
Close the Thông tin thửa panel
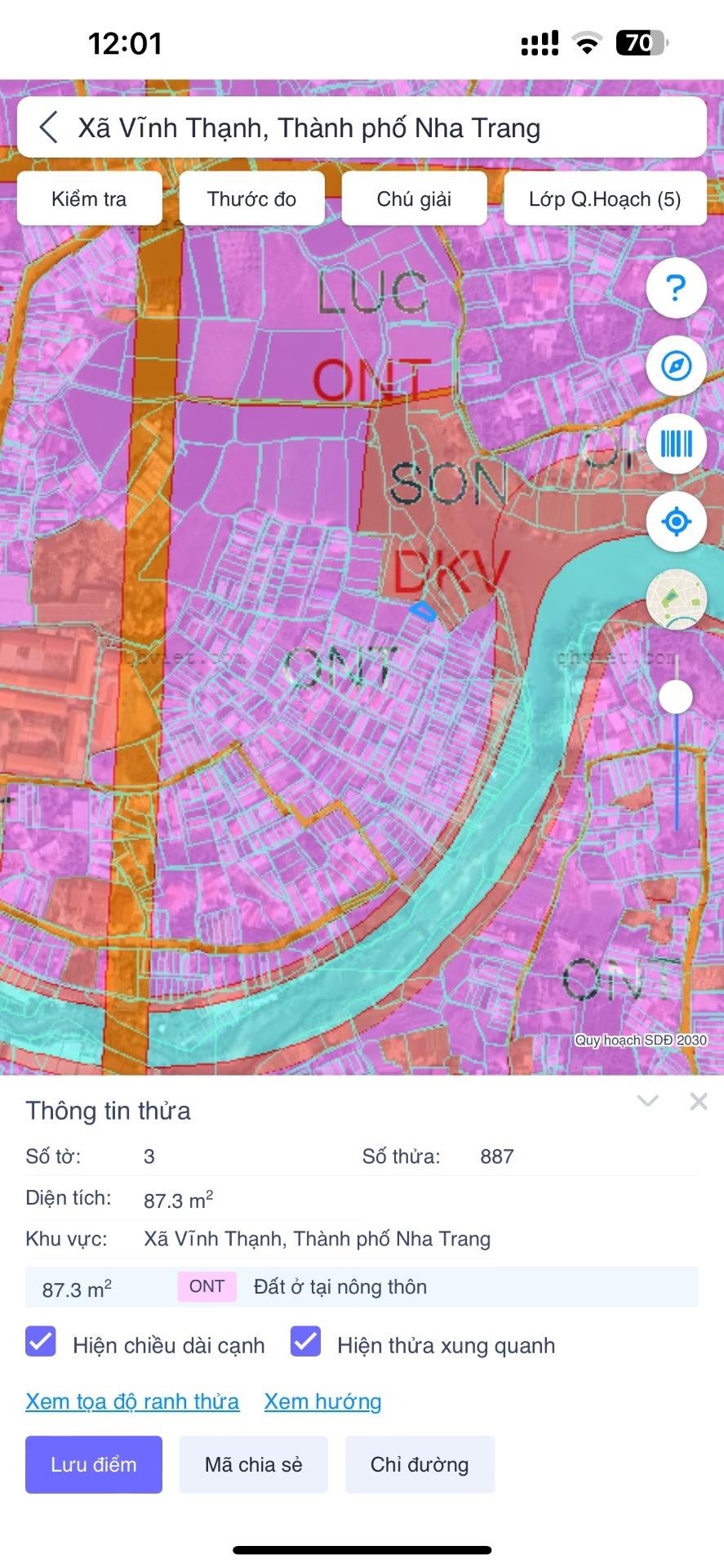click(699, 1101)
